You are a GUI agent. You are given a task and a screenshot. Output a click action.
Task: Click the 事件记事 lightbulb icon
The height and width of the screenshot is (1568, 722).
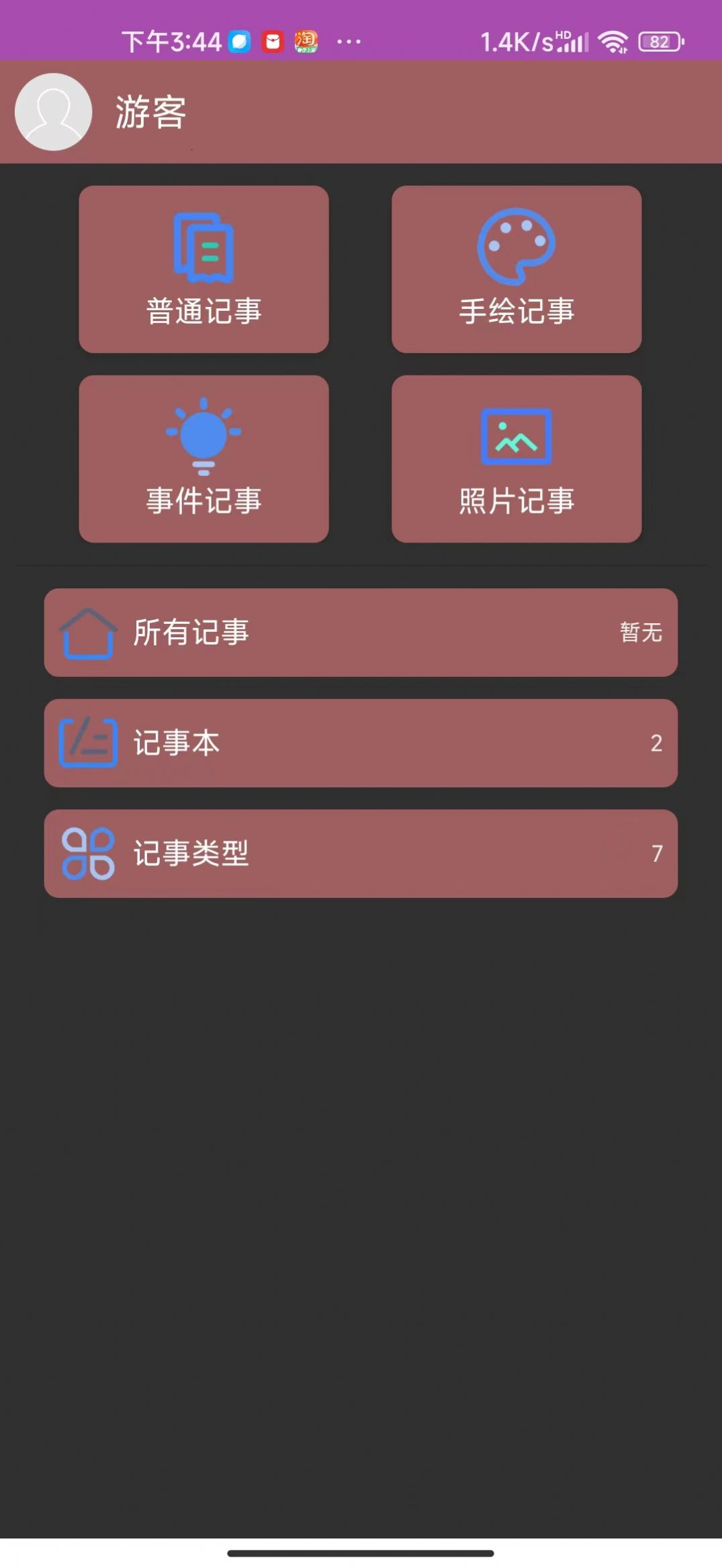(203, 435)
